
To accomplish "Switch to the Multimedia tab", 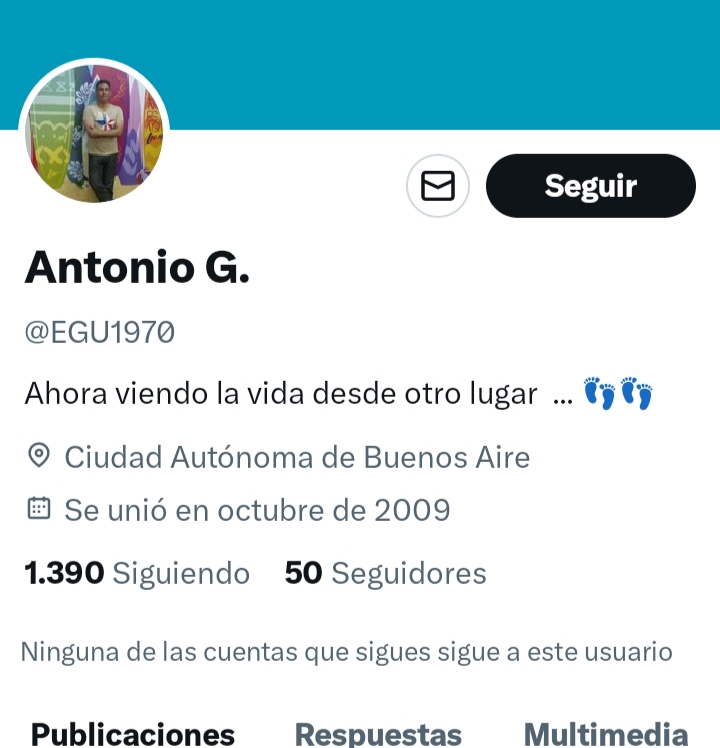I will [605, 733].
